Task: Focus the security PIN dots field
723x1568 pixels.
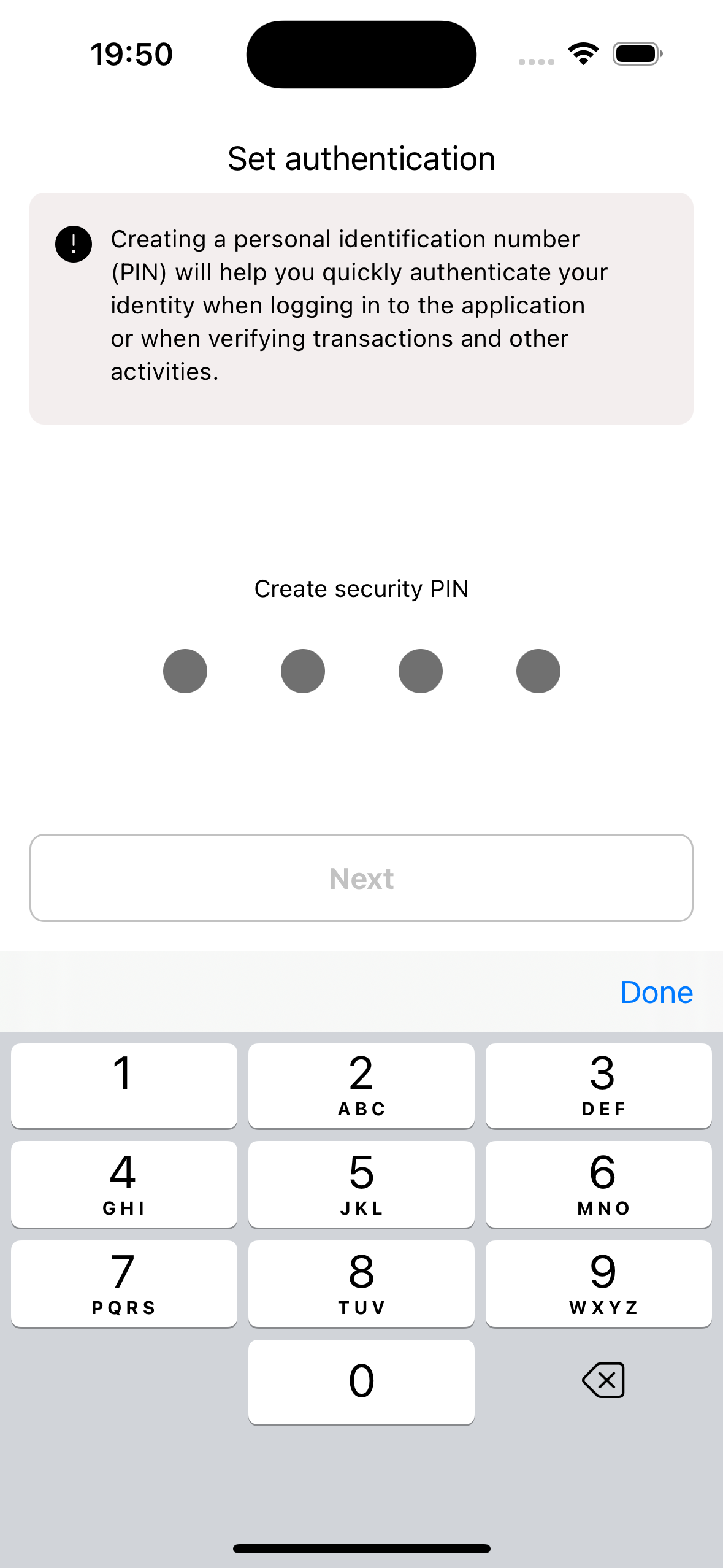Action: (361, 671)
